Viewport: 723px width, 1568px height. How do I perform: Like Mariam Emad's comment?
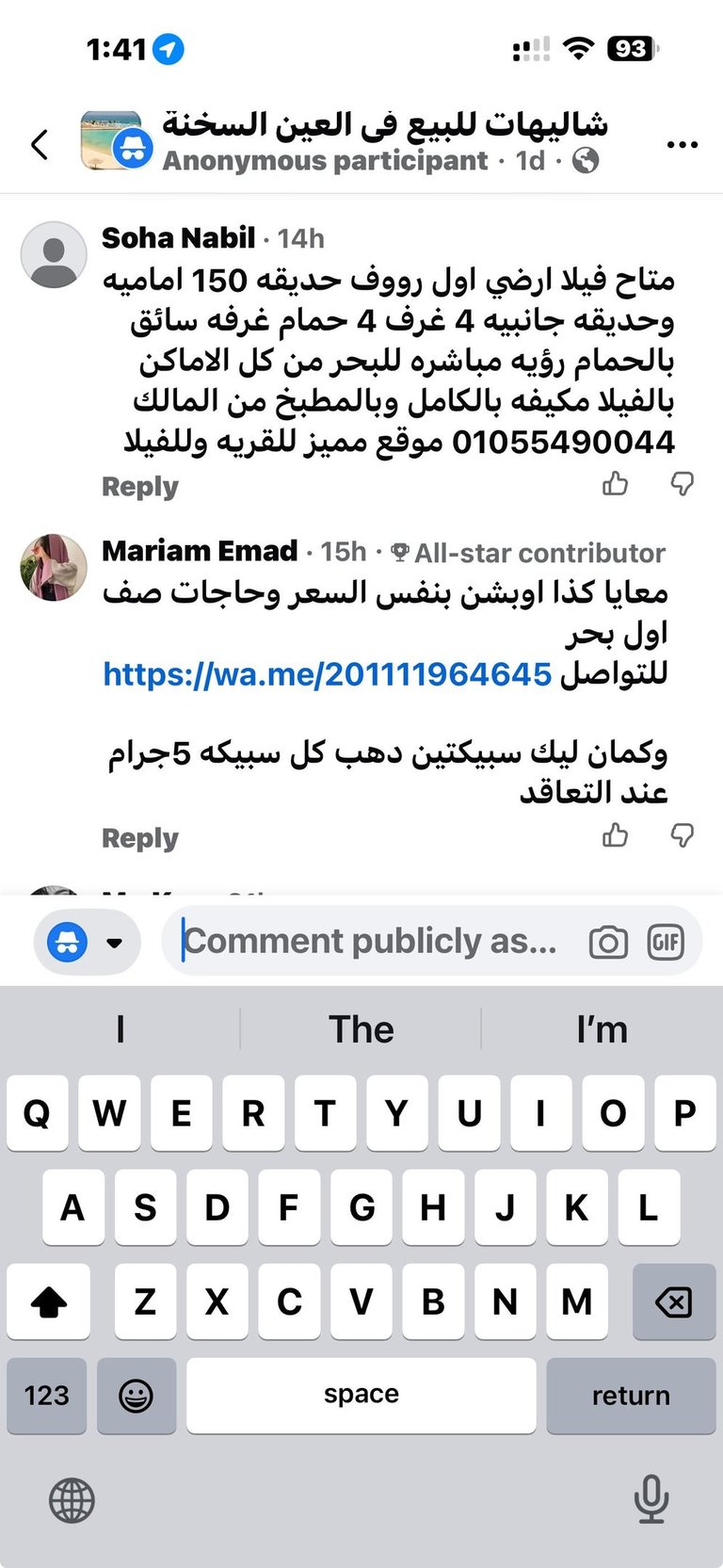tap(616, 835)
